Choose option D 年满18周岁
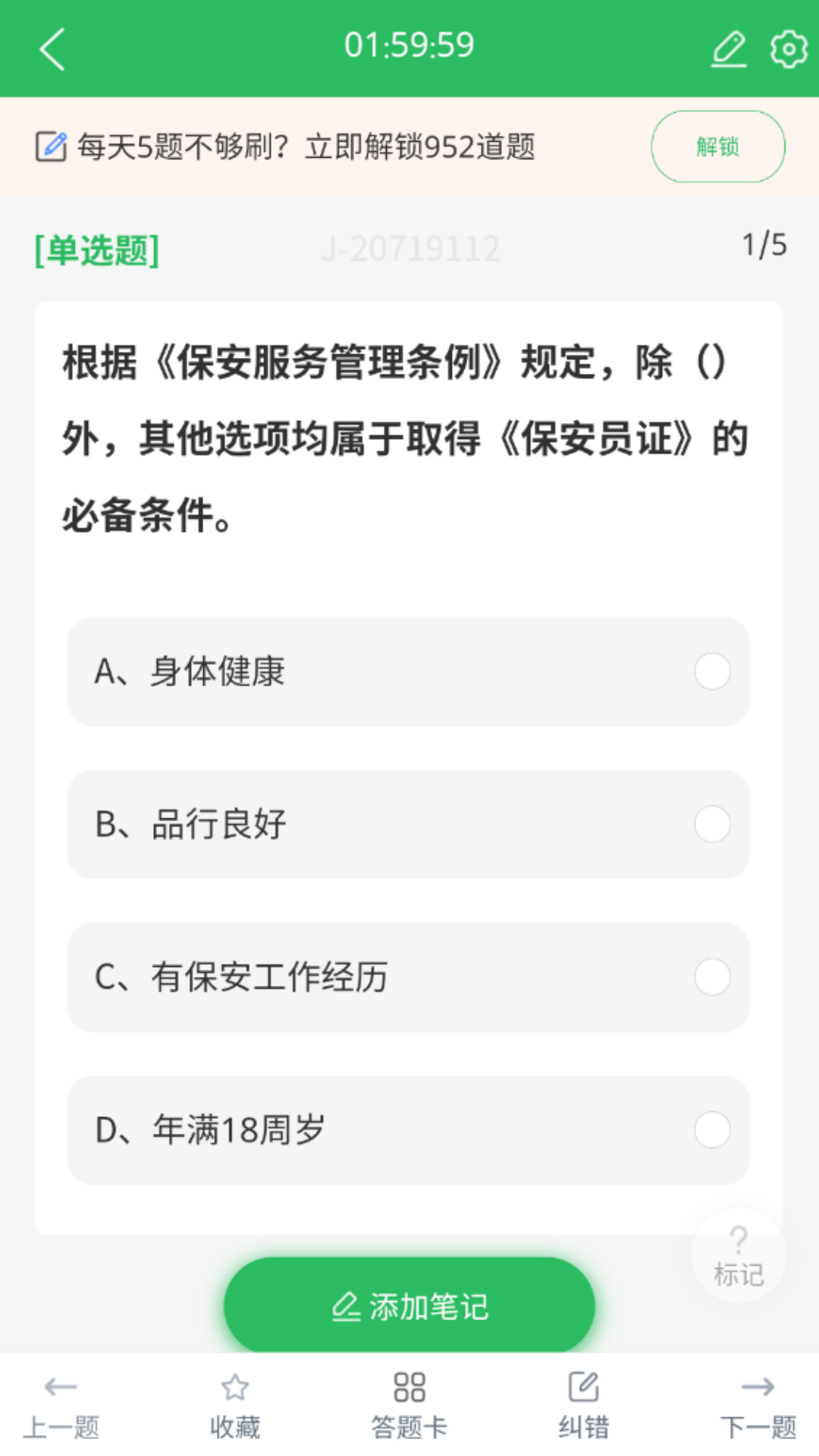The height and width of the screenshot is (1456, 819). click(409, 1130)
